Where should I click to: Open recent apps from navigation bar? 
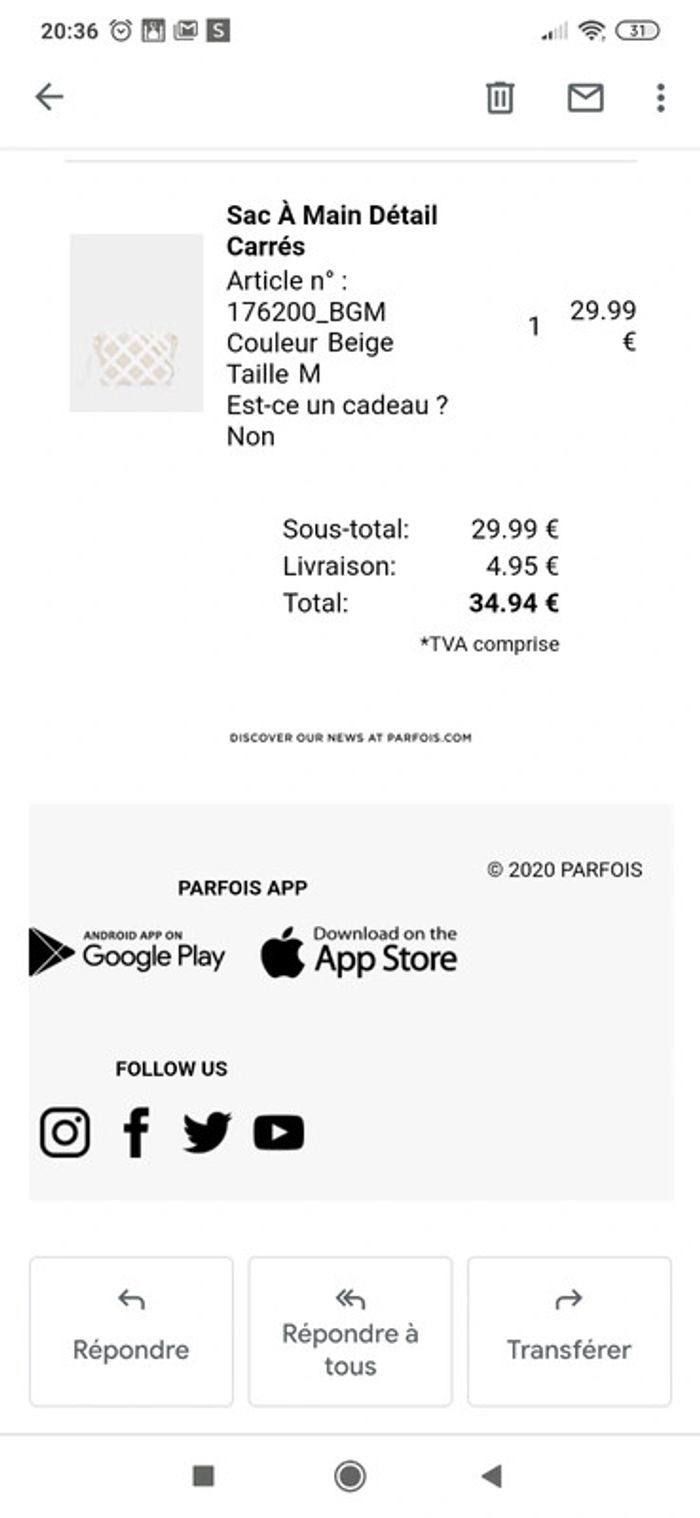click(203, 1475)
